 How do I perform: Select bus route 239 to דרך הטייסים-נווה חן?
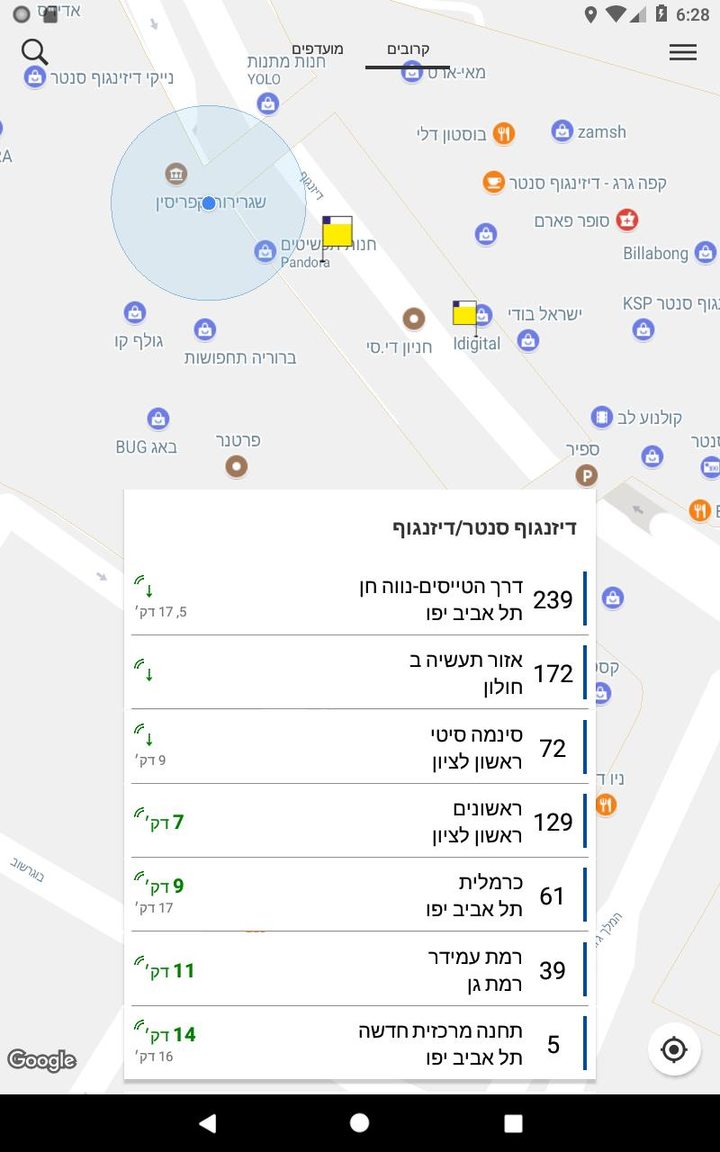360,597
